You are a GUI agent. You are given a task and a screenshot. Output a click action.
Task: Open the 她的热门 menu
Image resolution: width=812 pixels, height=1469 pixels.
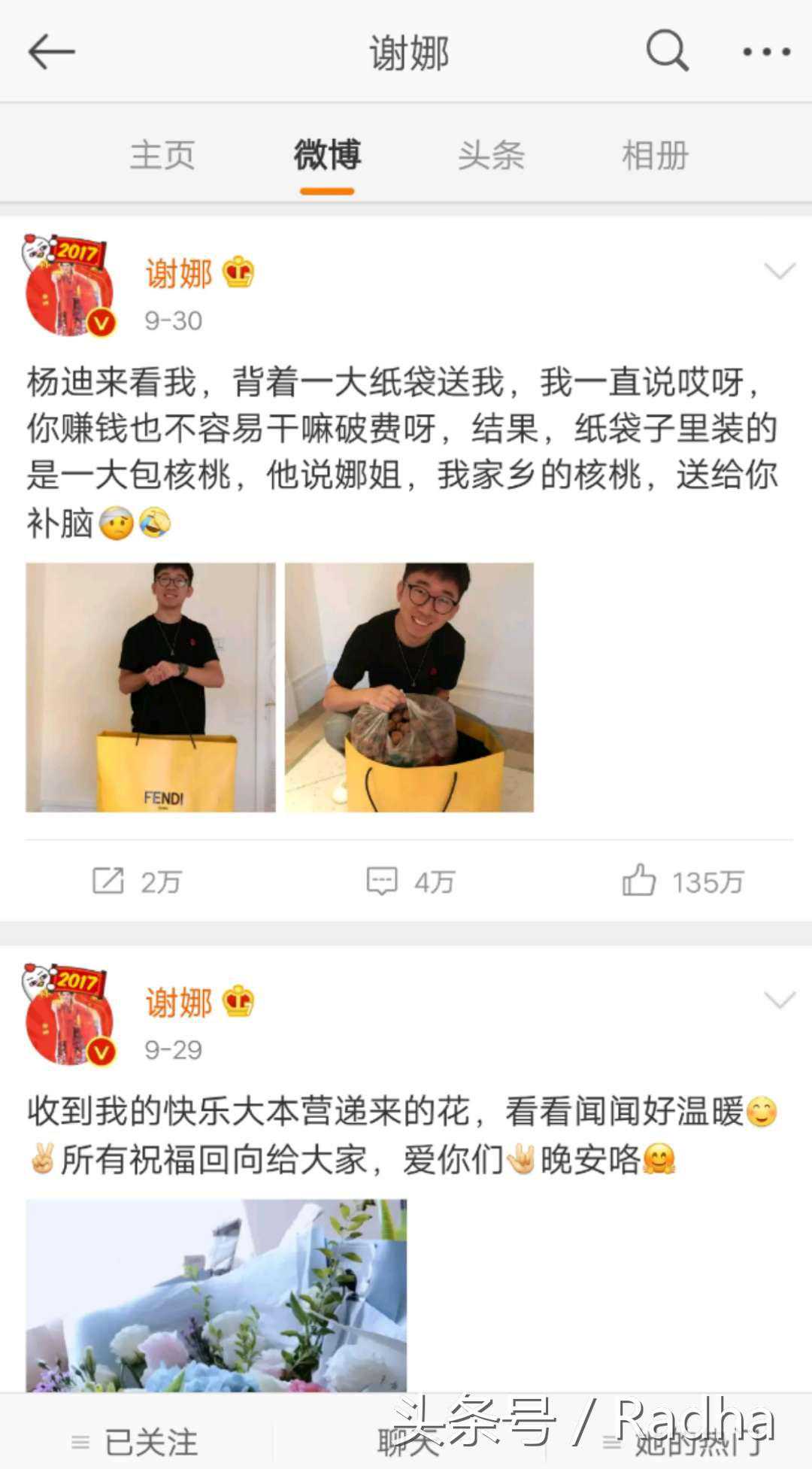(x=684, y=1442)
